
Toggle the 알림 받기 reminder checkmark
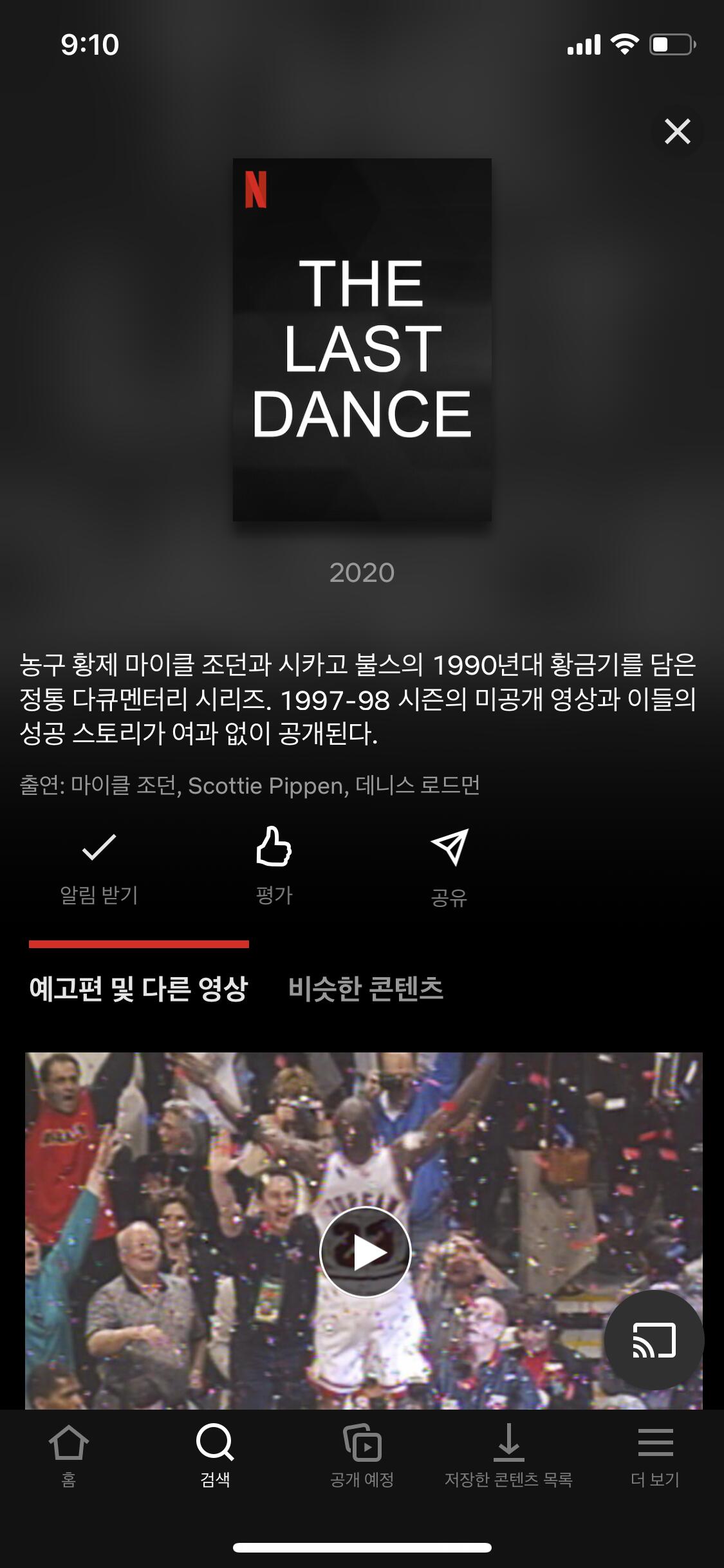99,866
